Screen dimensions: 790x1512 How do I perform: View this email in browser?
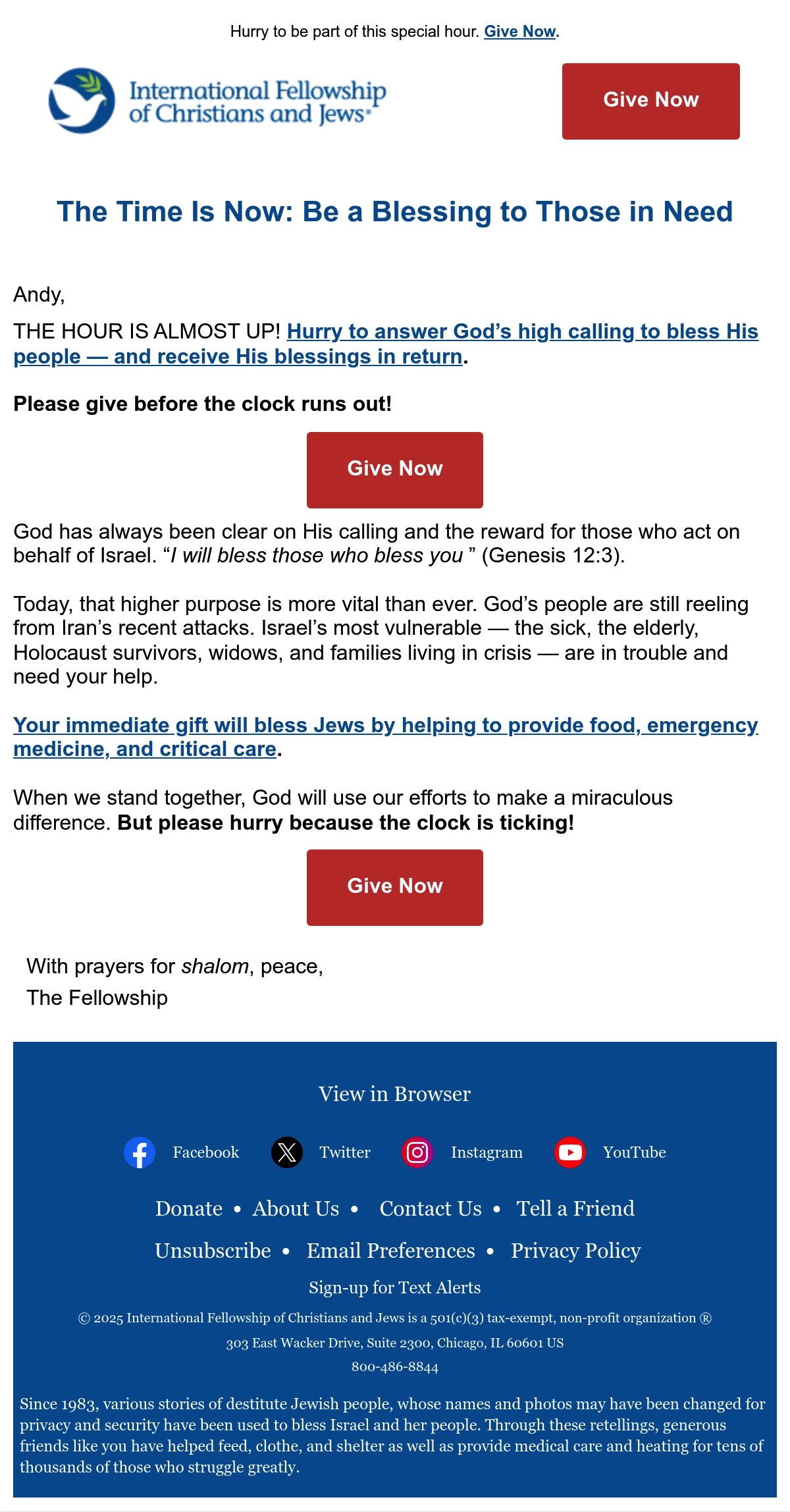[x=394, y=1094]
